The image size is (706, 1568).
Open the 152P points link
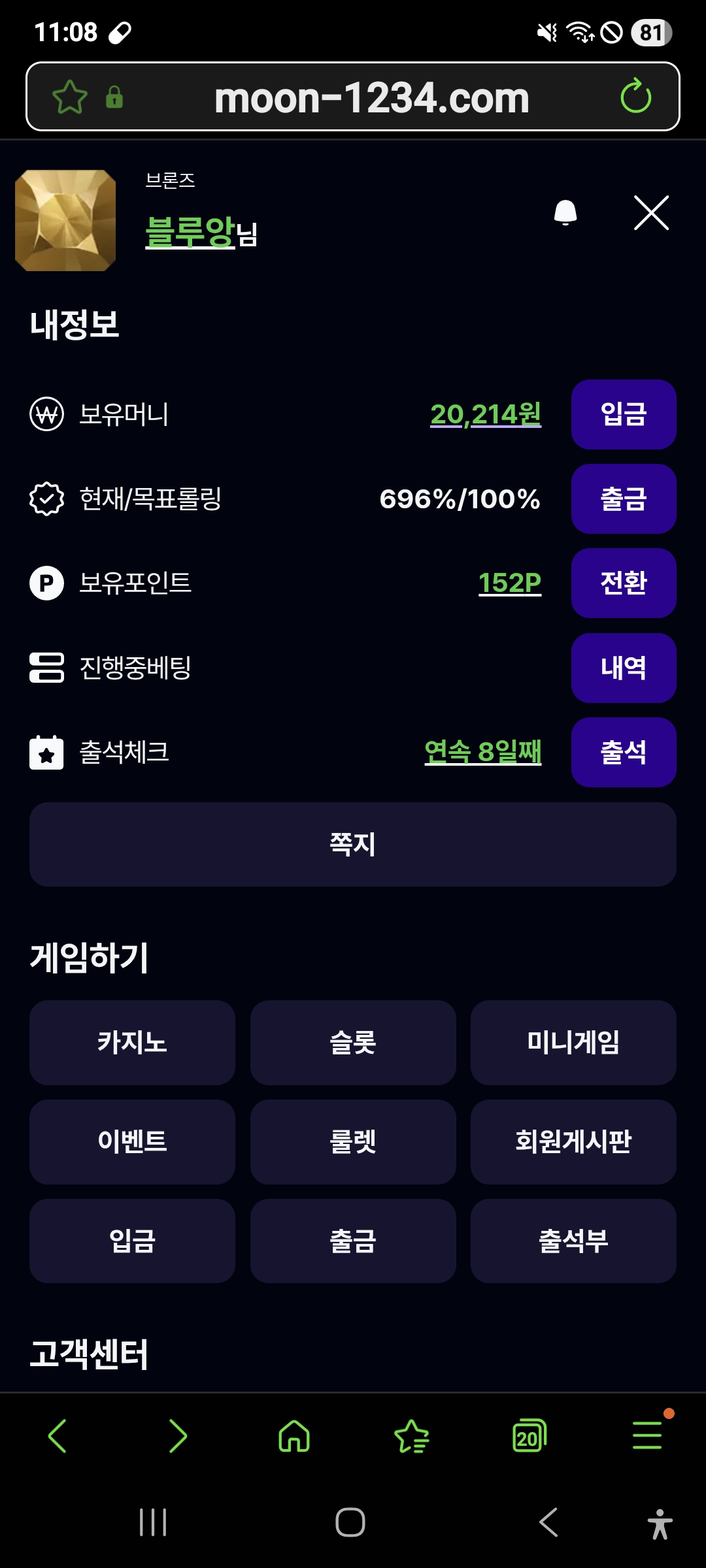[x=509, y=583]
